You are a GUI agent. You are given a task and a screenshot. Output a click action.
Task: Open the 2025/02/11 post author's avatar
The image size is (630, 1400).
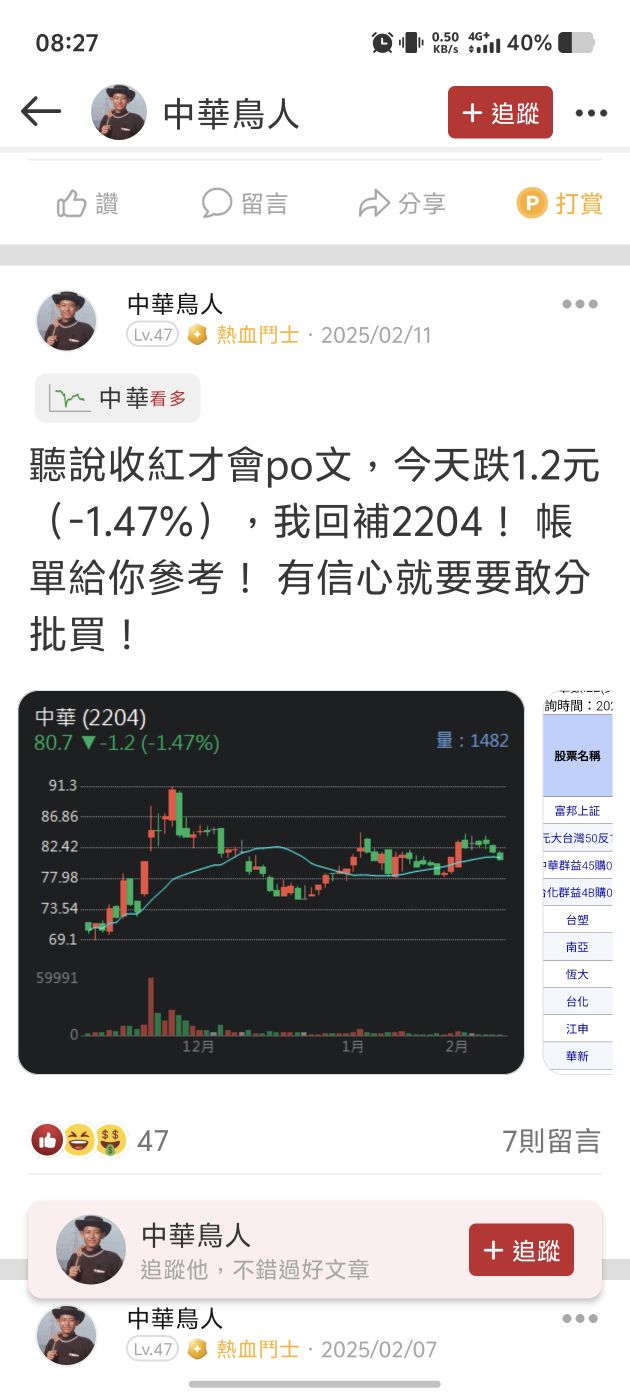(66, 321)
